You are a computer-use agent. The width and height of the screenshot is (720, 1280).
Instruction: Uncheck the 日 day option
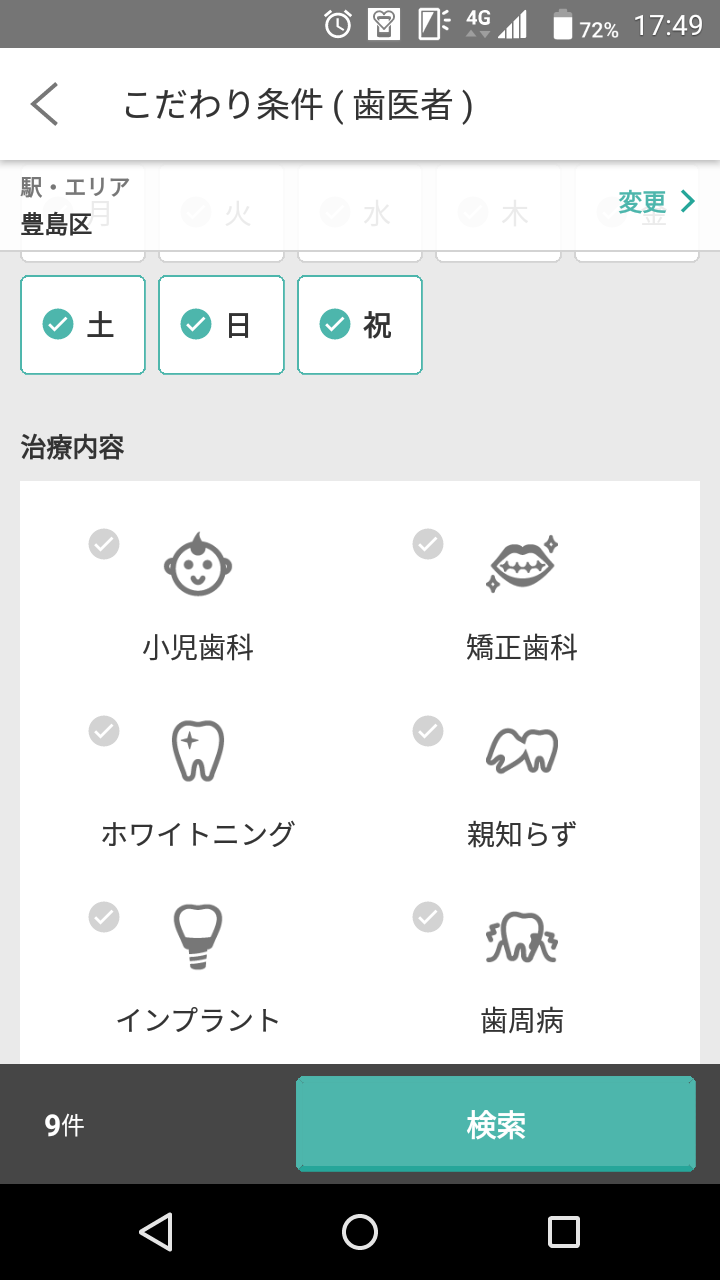click(221, 325)
